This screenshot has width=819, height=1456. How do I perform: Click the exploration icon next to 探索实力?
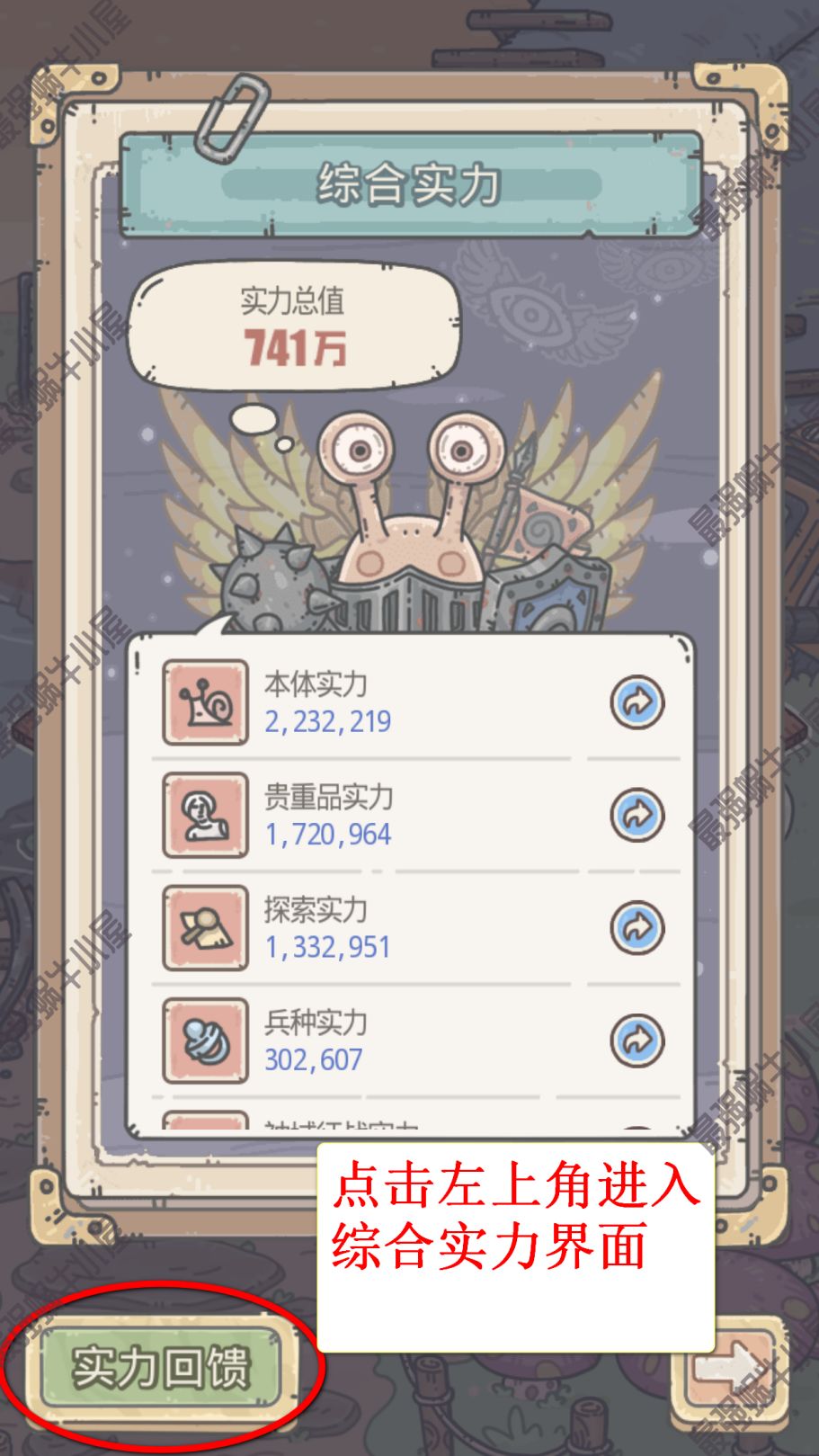[x=205, y=929]
